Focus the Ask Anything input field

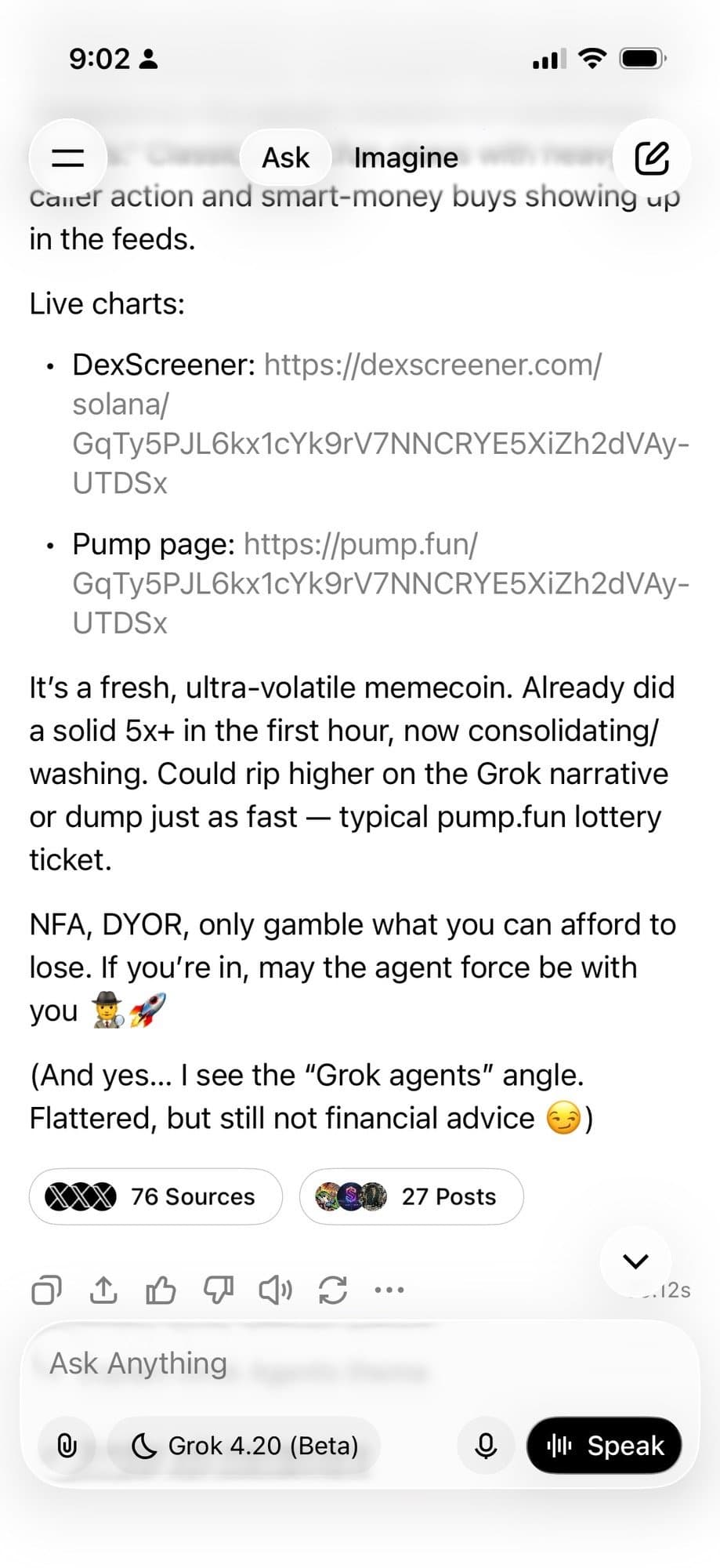pyautogui.click(x=313, y=1363)
